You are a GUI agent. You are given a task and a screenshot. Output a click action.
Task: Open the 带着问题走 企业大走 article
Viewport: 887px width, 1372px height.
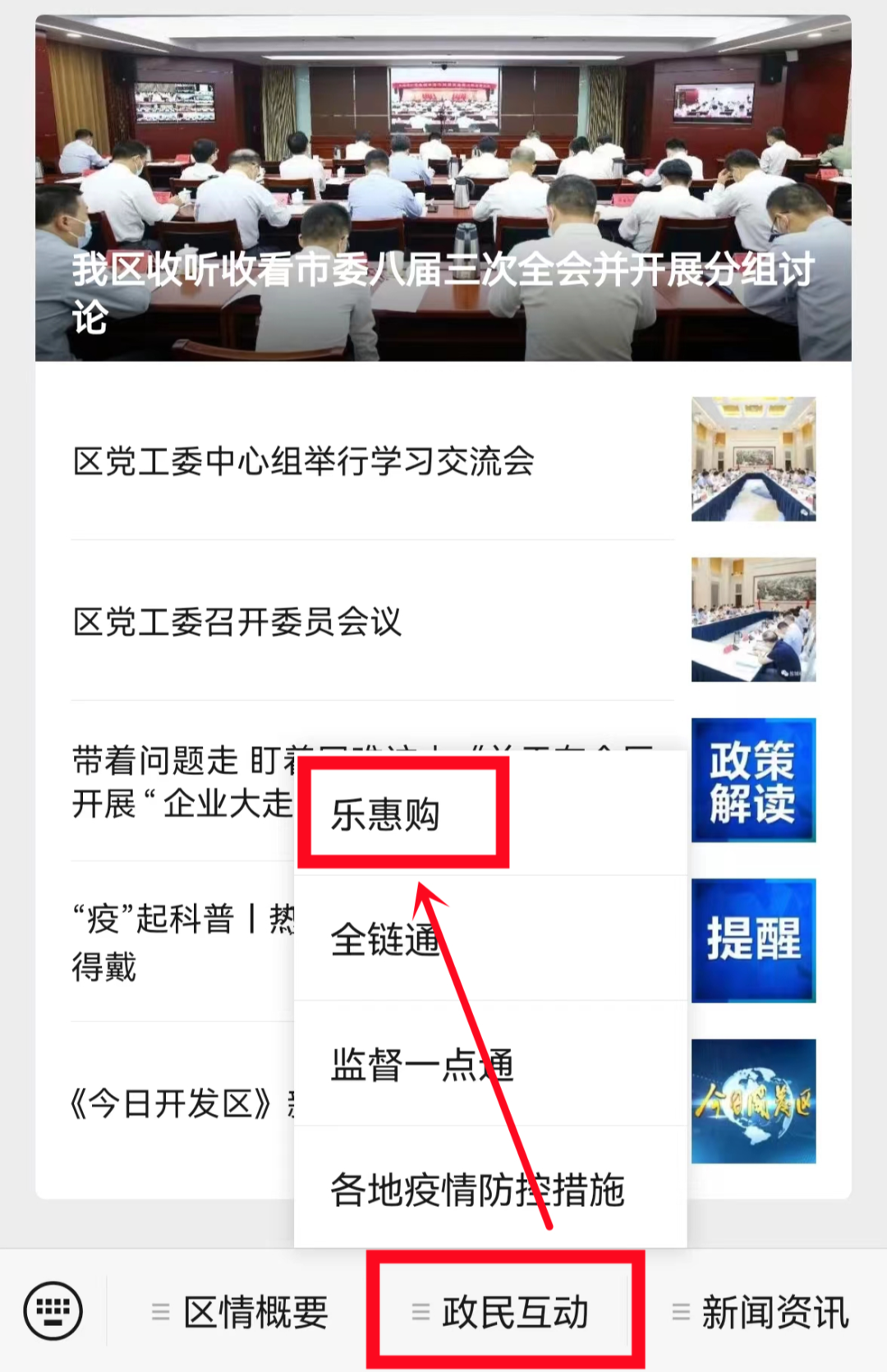pos(181,782)
